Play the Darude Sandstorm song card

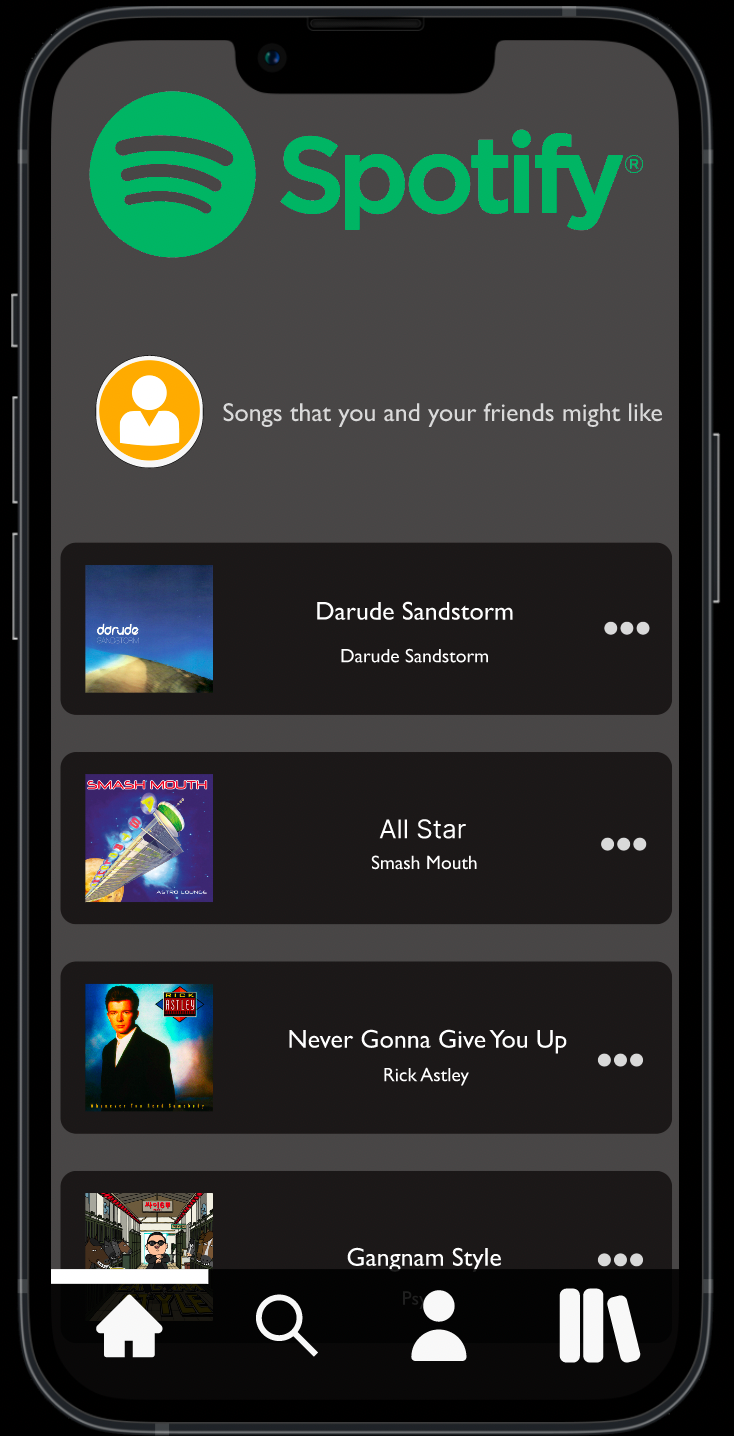366,629
